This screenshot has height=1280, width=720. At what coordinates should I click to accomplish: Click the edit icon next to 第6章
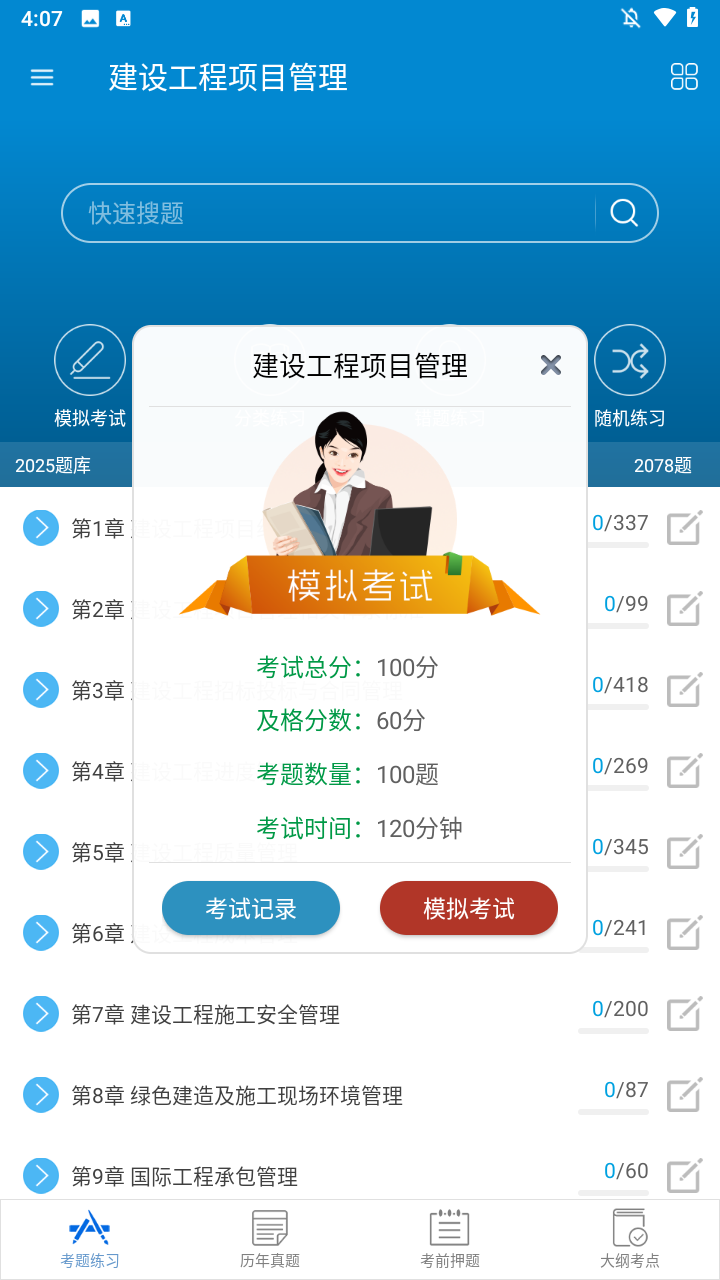pyautogui.click(x=683, y=933)
